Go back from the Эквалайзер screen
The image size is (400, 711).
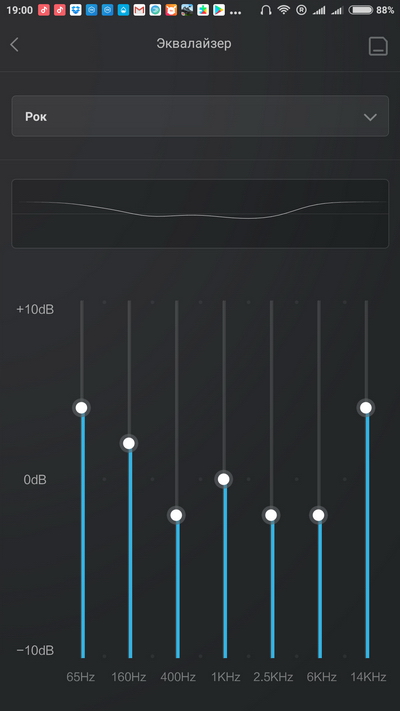click(x=15, y=44)
